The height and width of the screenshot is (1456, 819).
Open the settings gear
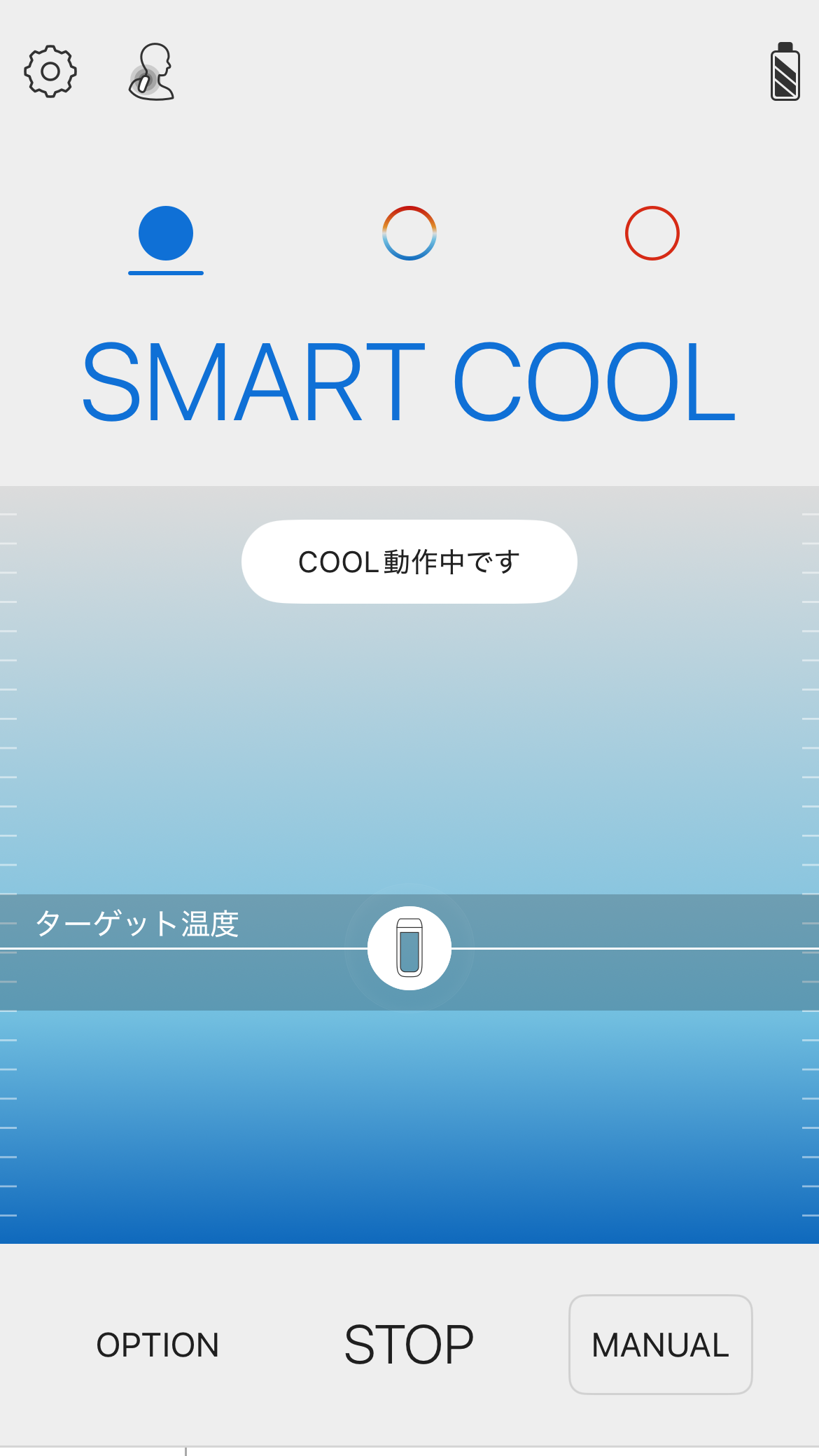coord(50,71)
